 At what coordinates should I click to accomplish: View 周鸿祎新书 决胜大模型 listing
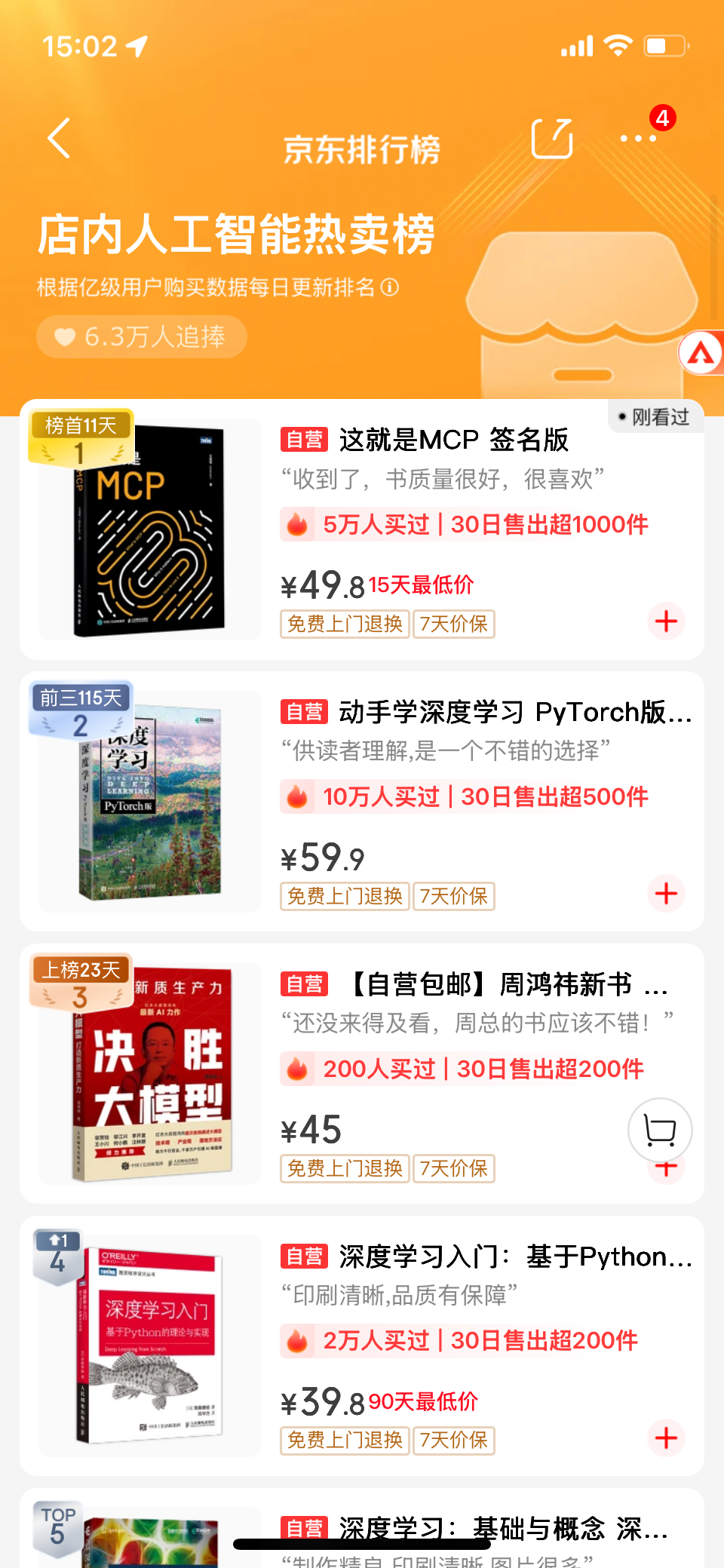tap(498, 984)
